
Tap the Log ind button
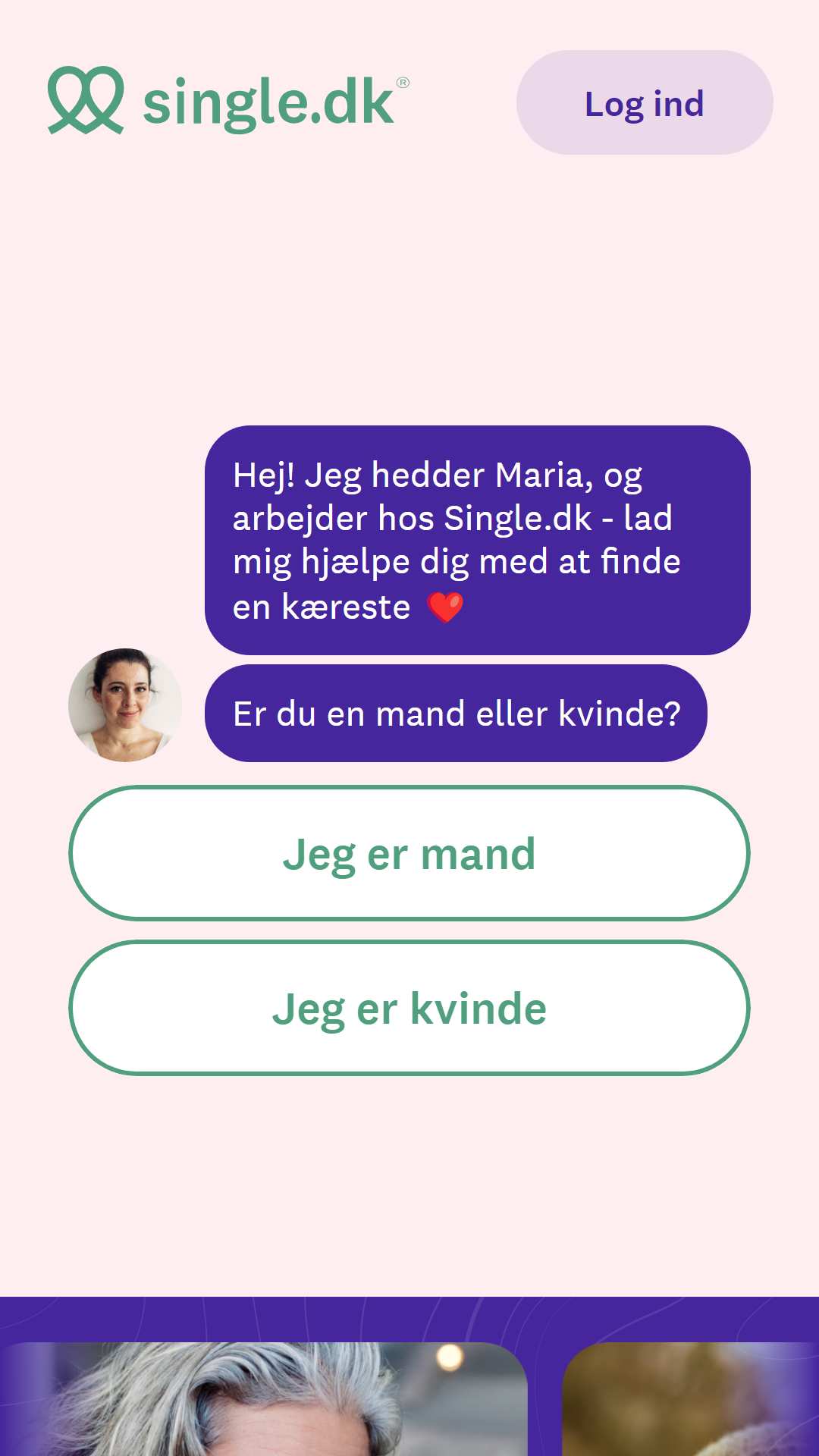(x=644, y=103)
